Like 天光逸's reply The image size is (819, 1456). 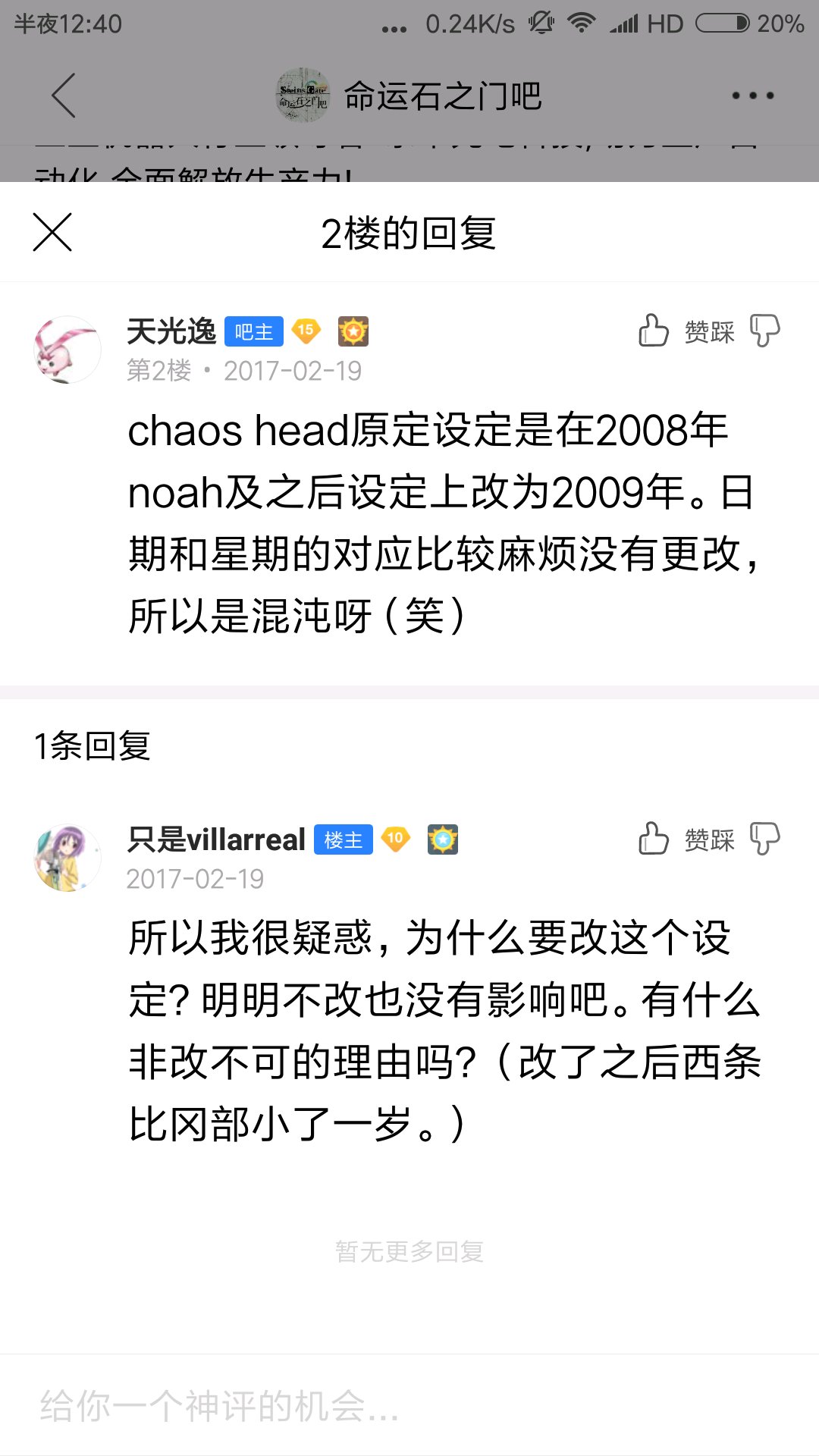[653, 331]
